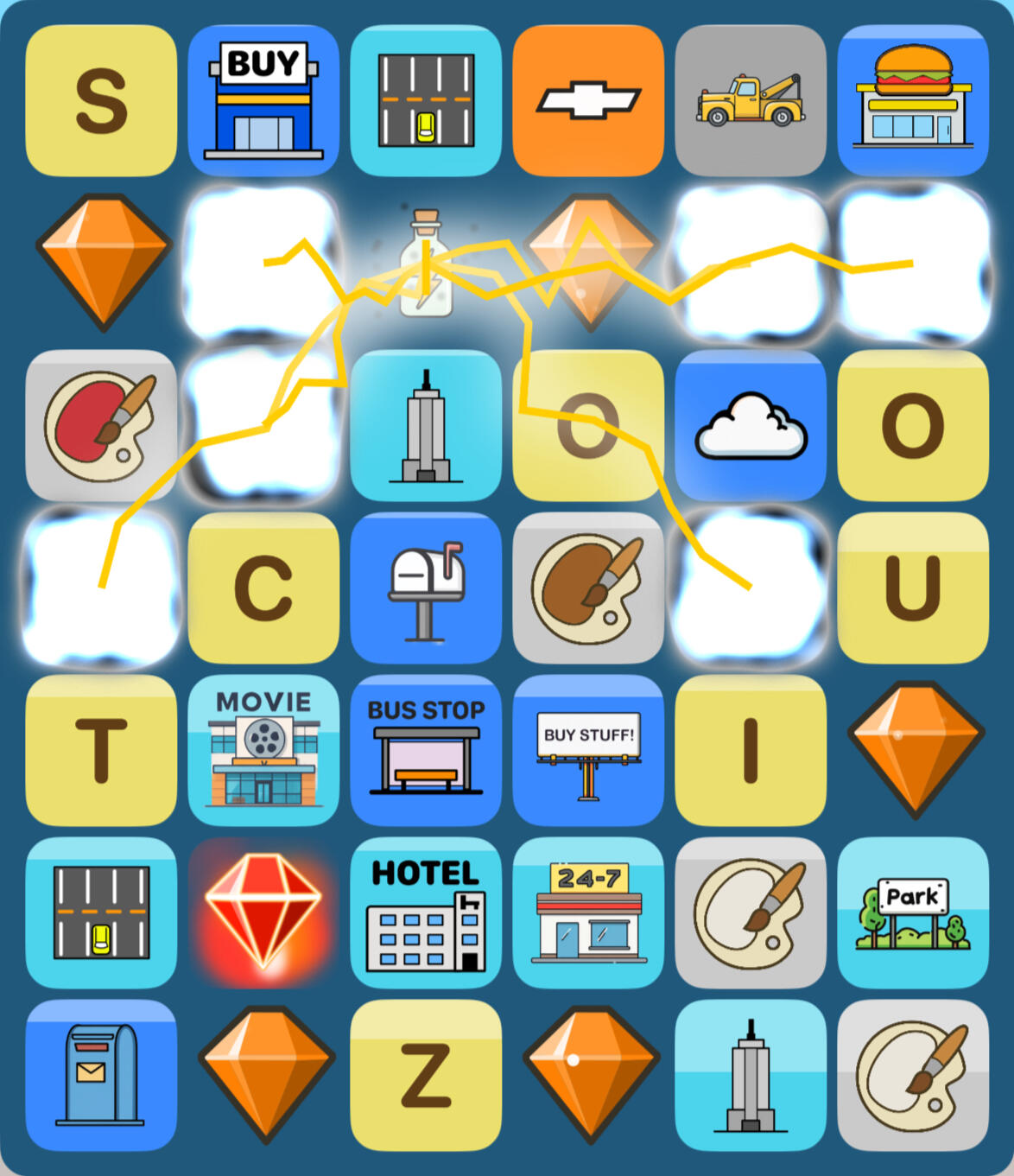
Task: Click the glowing red gem
Action: point(264,913)
